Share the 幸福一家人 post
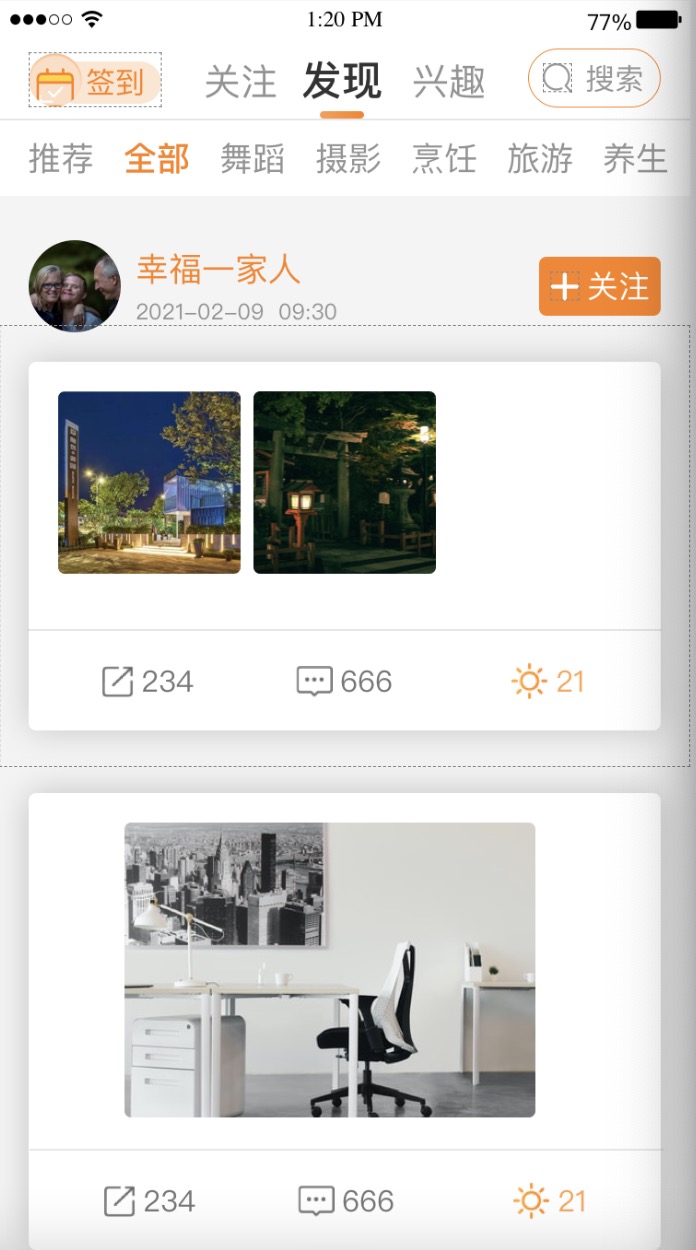 click(147, 682)
